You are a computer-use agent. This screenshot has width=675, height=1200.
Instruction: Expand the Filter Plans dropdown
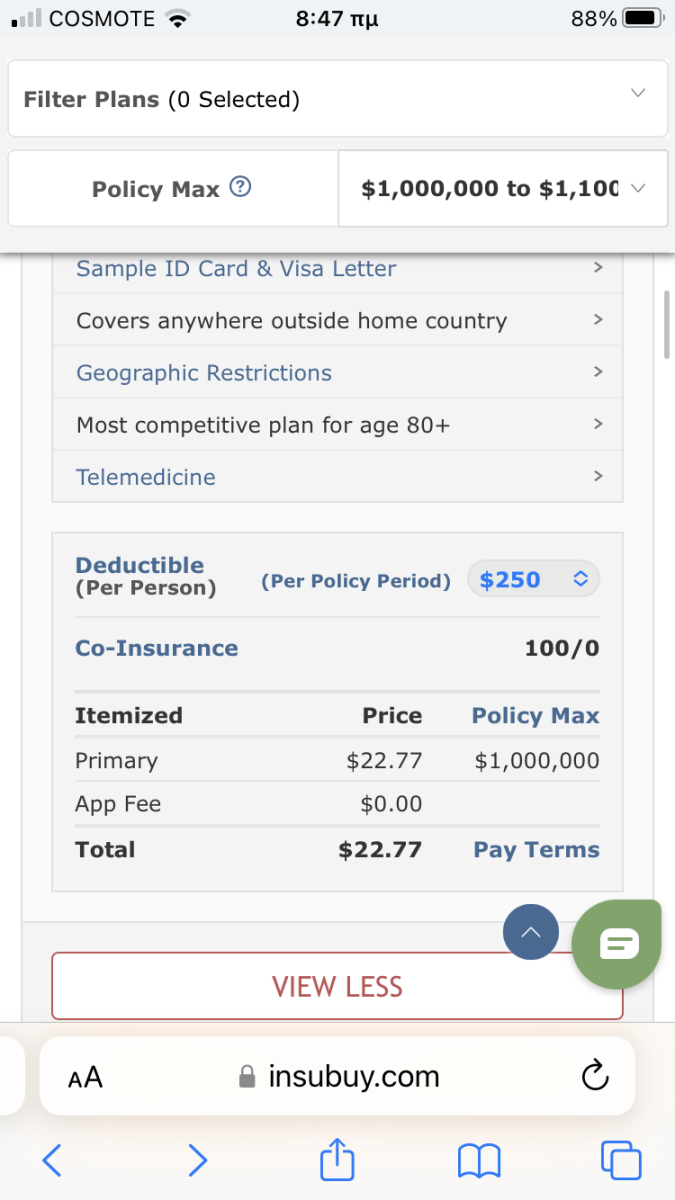pos(337,98)
